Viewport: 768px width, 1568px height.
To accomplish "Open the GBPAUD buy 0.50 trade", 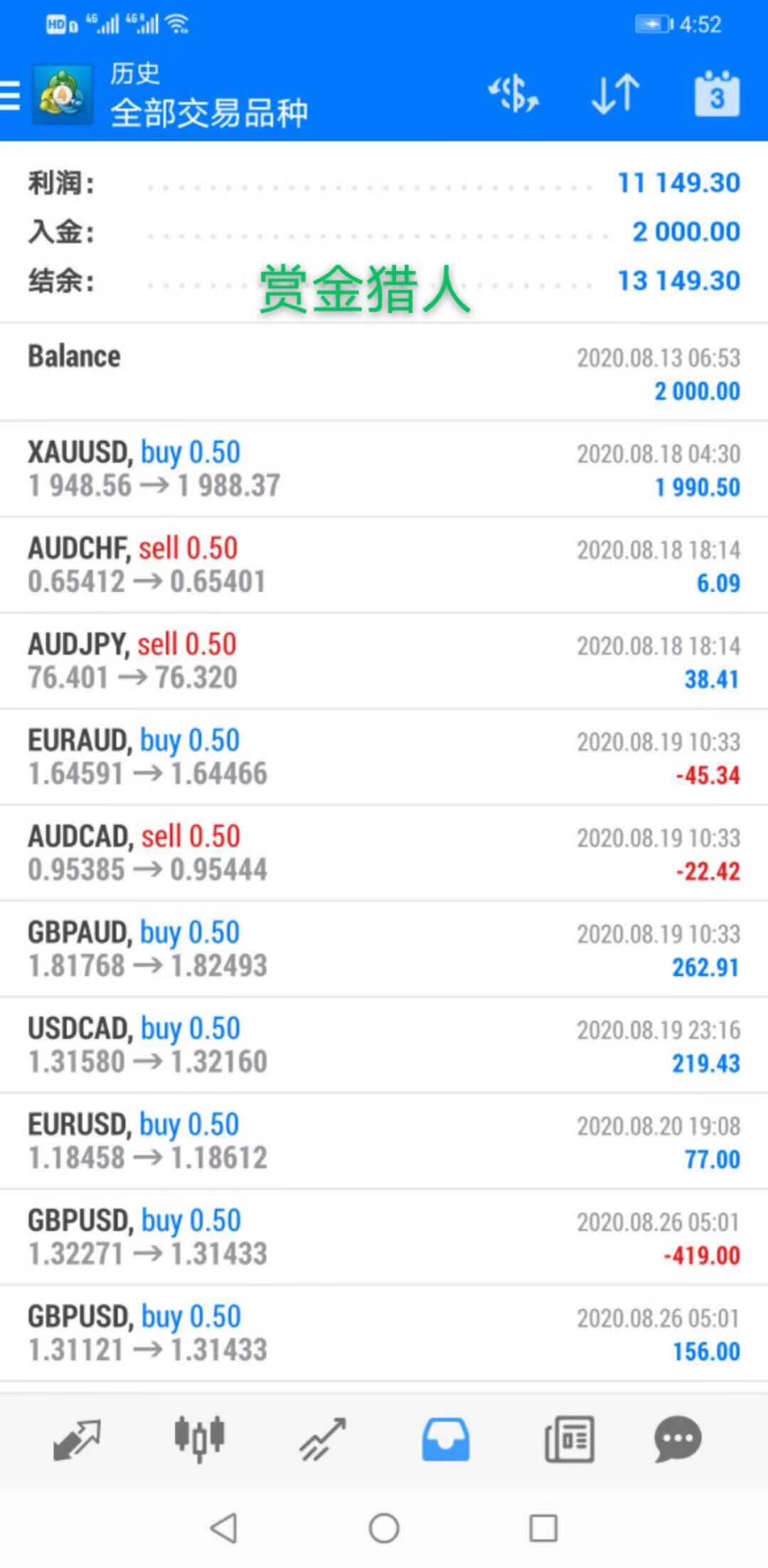I will 384,949.
